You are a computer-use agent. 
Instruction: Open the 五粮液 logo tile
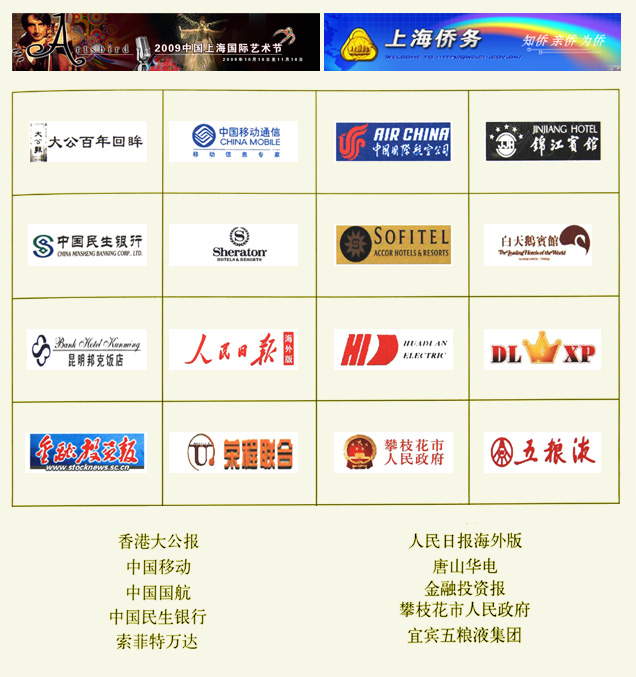(x=543, y=452)
